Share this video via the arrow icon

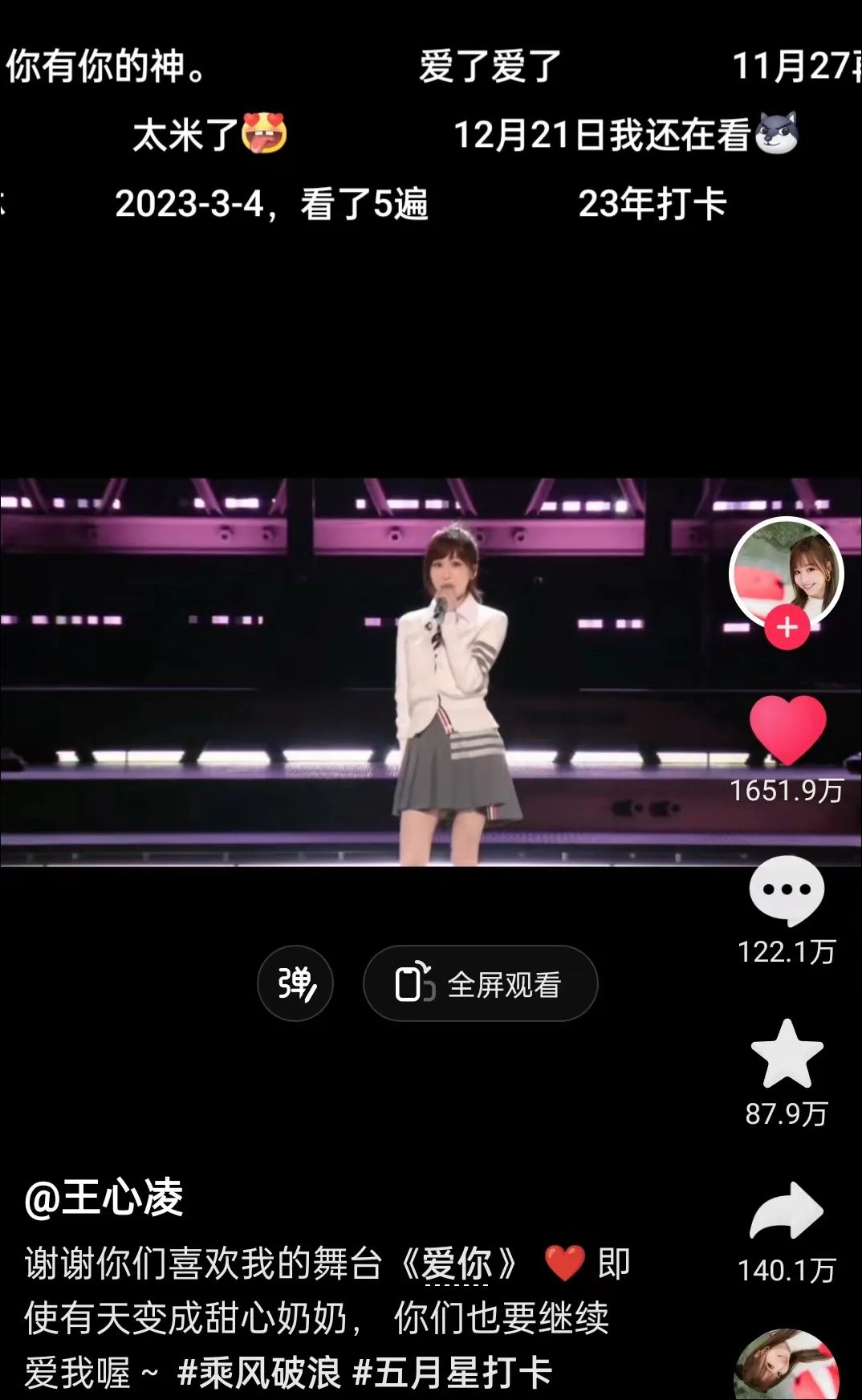click(x=787, y=1211)
